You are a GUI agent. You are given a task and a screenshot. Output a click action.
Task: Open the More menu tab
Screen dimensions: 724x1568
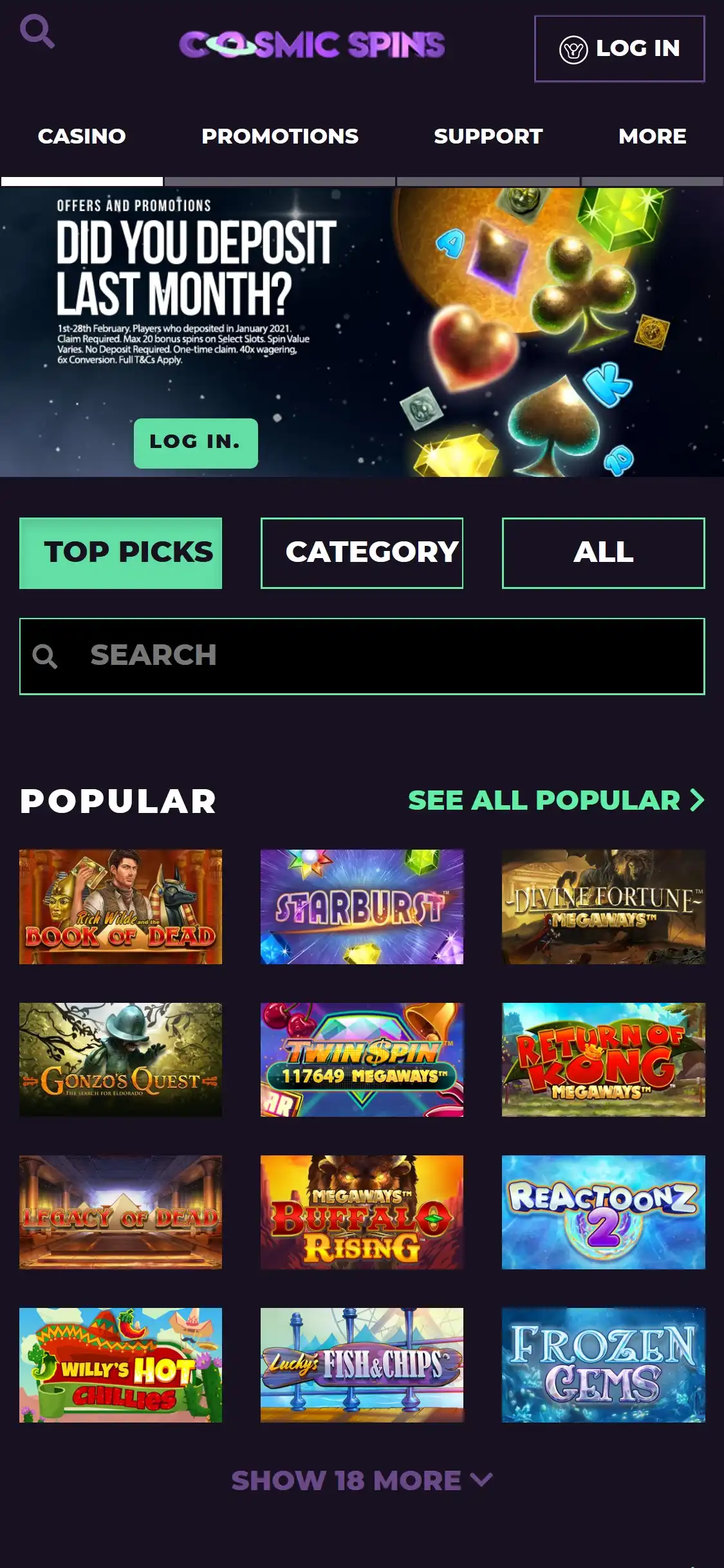pos(652,136)
